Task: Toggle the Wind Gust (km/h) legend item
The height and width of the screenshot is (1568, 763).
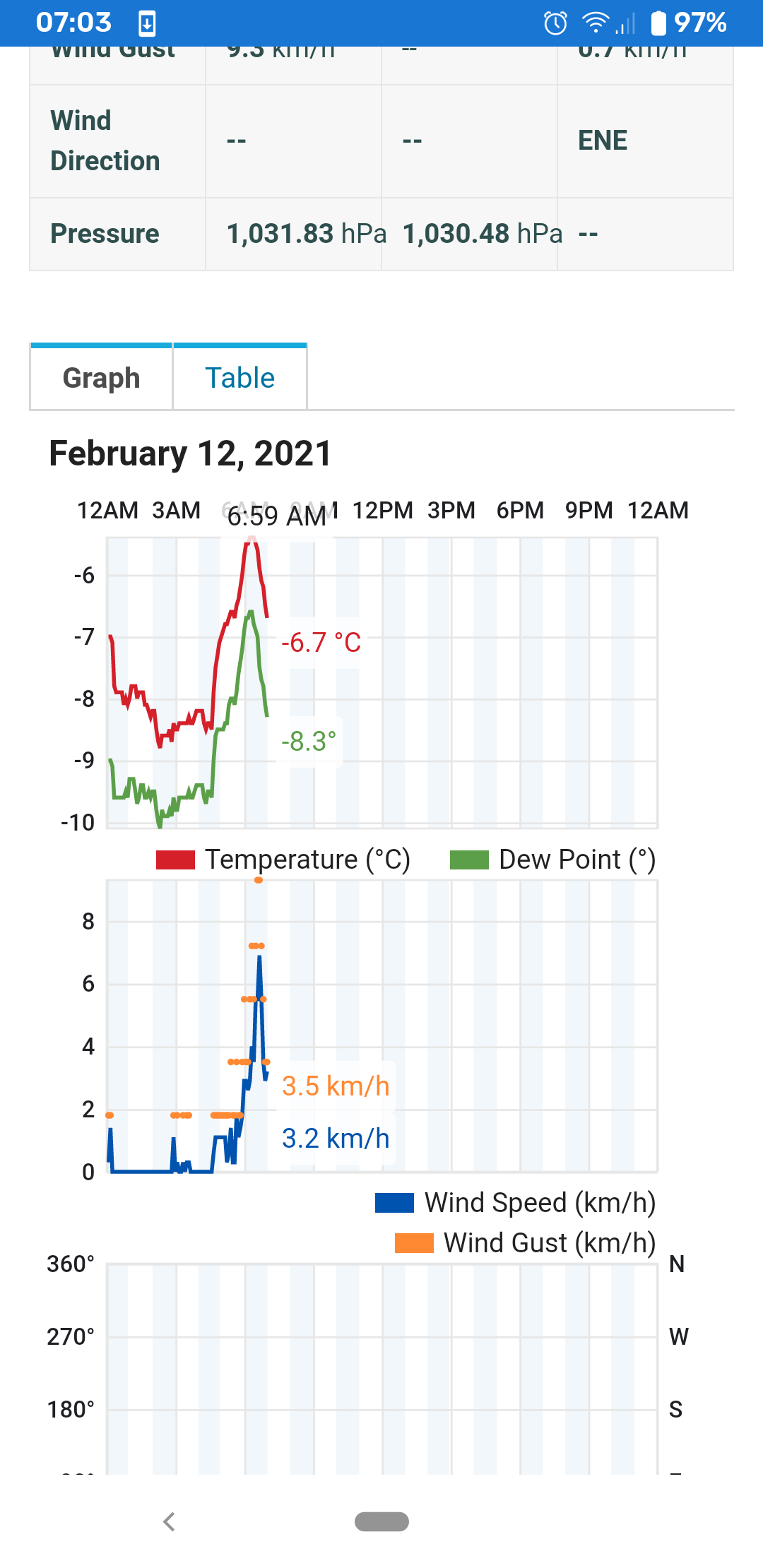Action: [x=526, y=1243]
